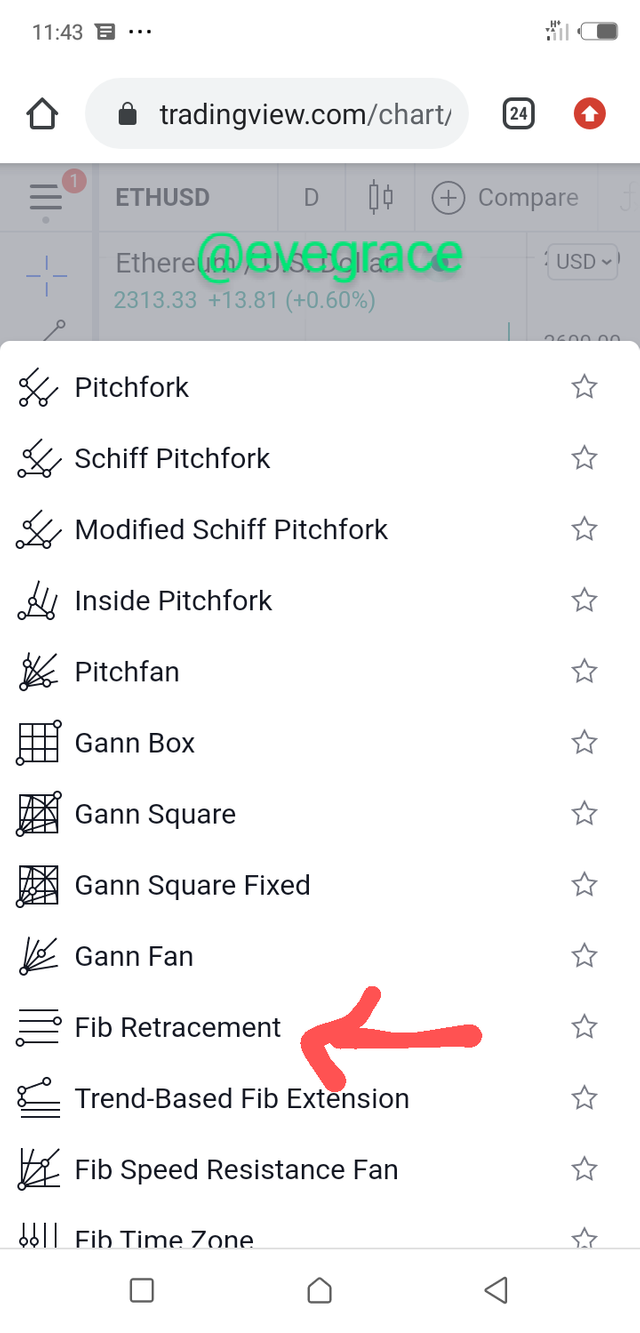640x1333 pixels.
Task: Choose Schiff Pitchfork from the list
Action: pyautogui.click(x=320, y=458)
